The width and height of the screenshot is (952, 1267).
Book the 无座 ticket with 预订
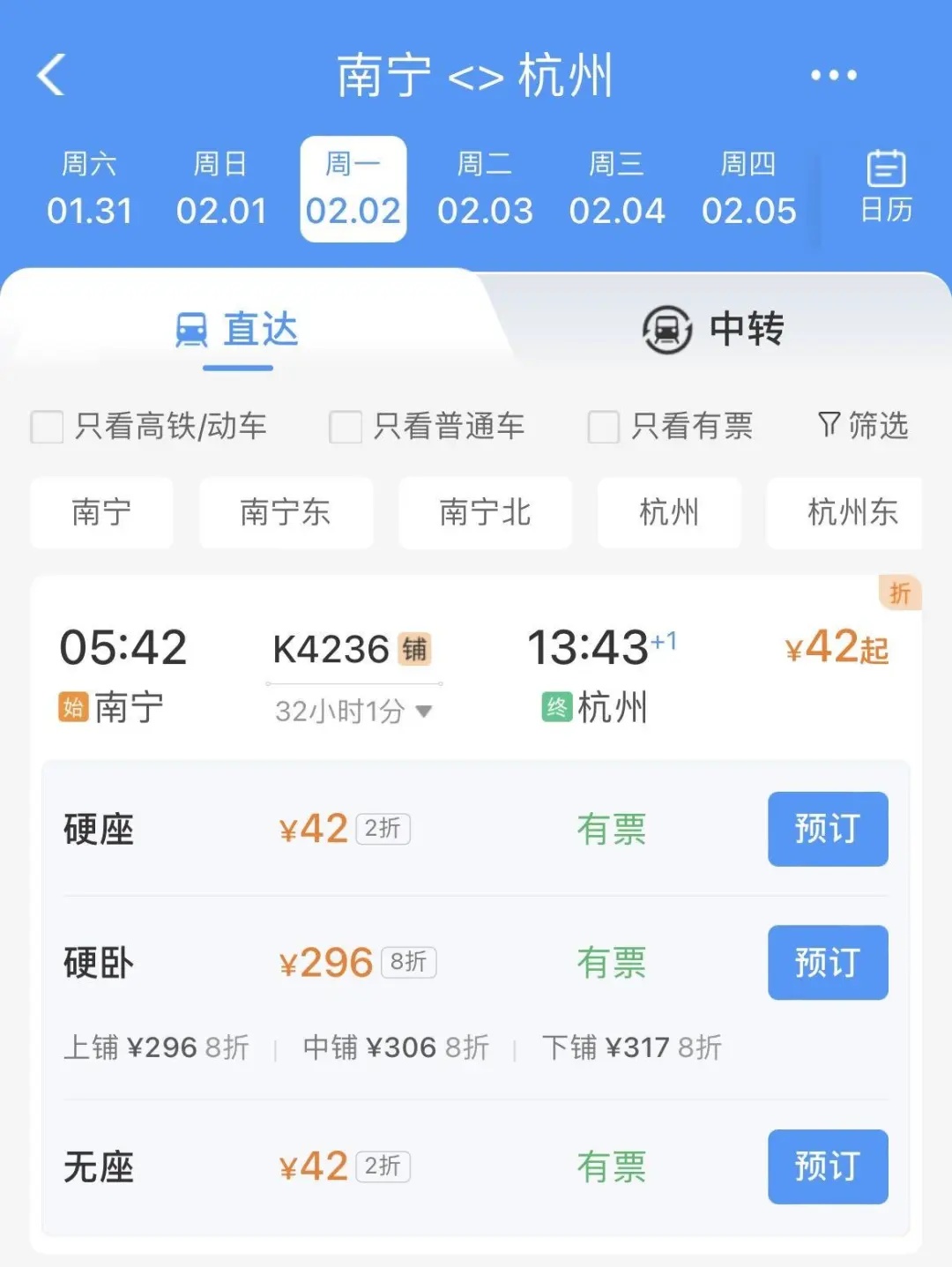coord(827,1167)
